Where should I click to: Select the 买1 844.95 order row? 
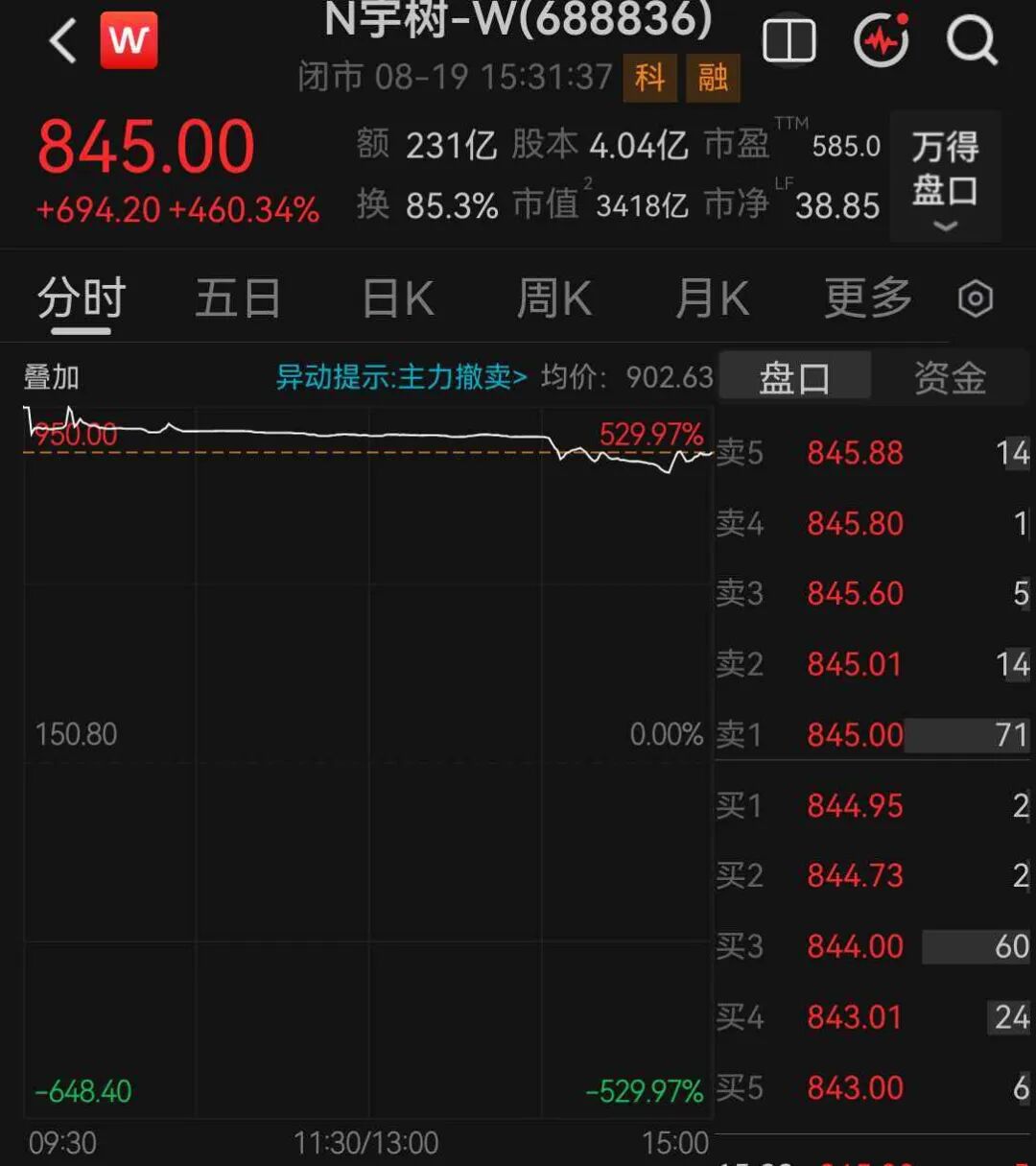pyautogui.click(x=873, y=806)
